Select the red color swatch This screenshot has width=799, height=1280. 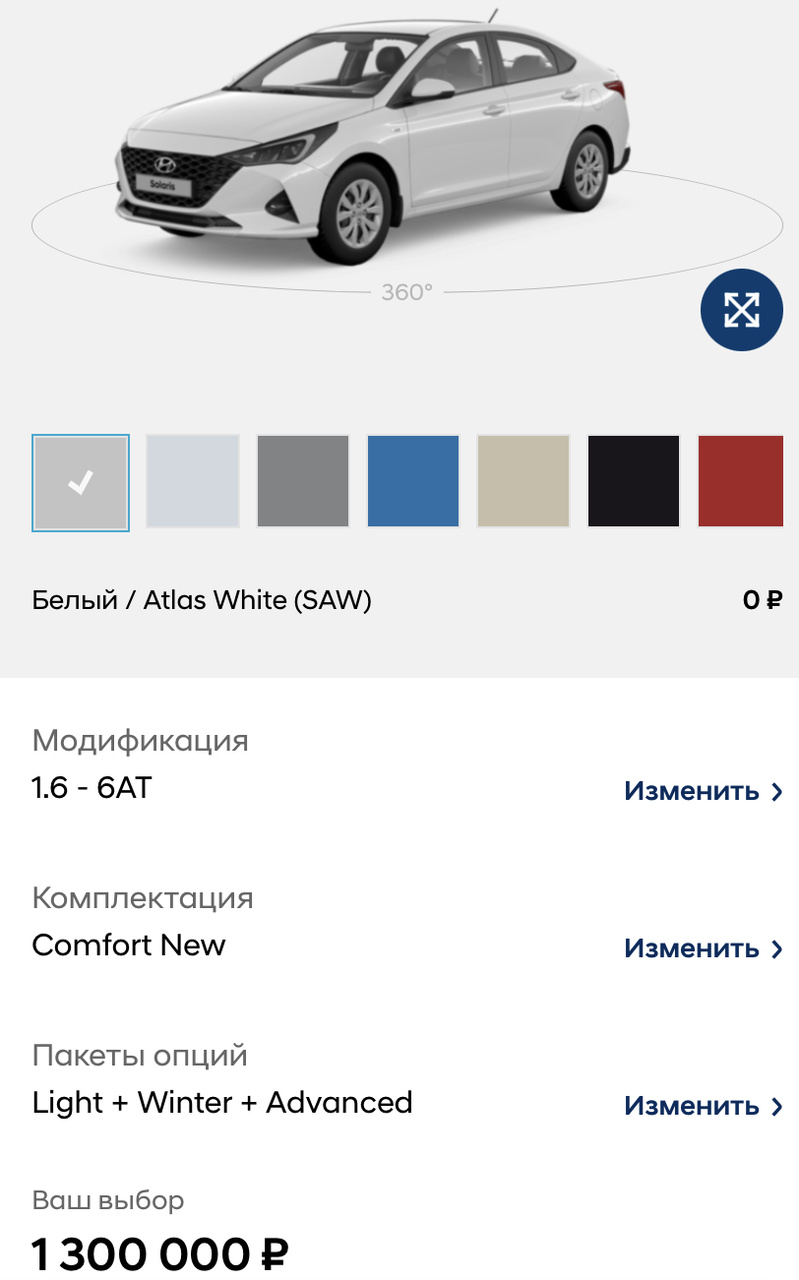(x=741, y=481)
